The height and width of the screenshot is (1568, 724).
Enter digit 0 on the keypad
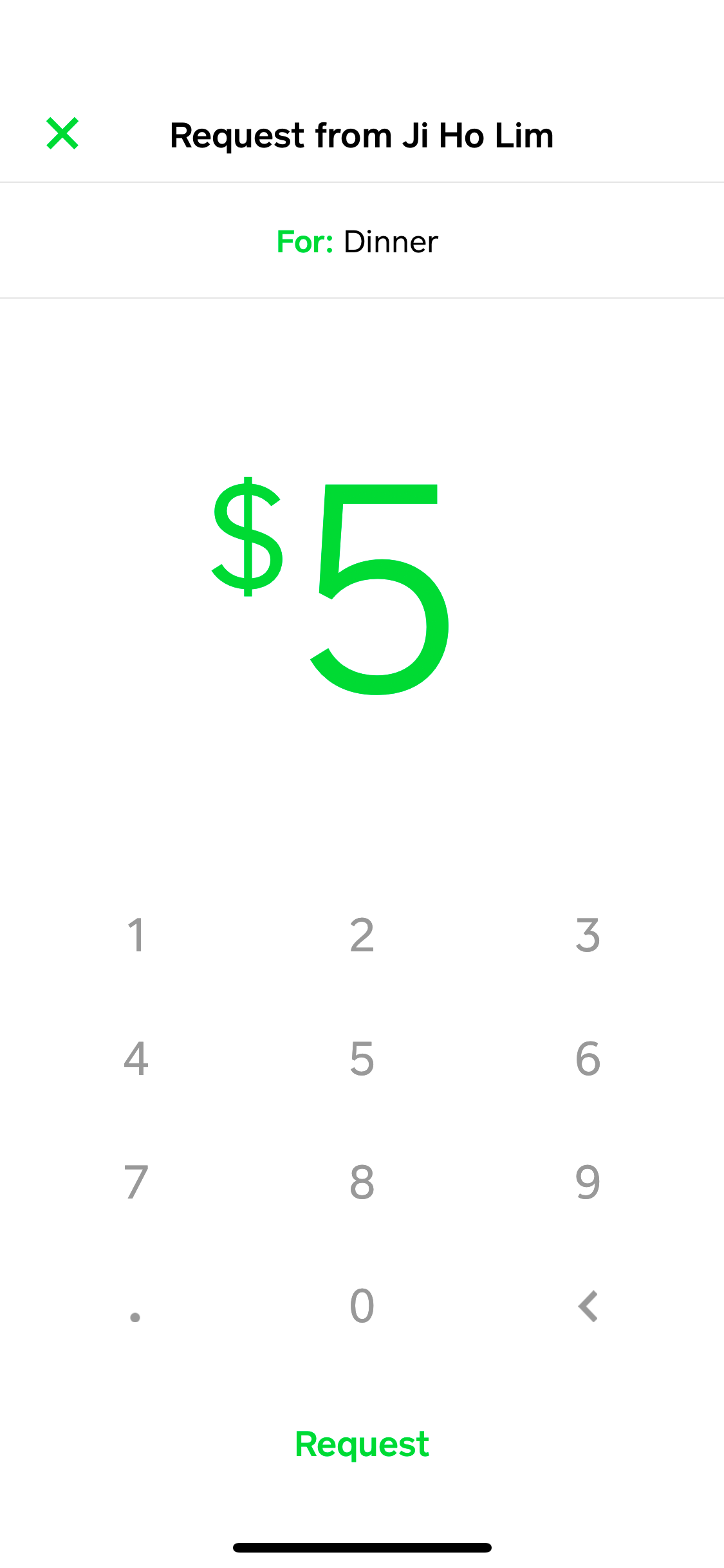coord(362,1306)
